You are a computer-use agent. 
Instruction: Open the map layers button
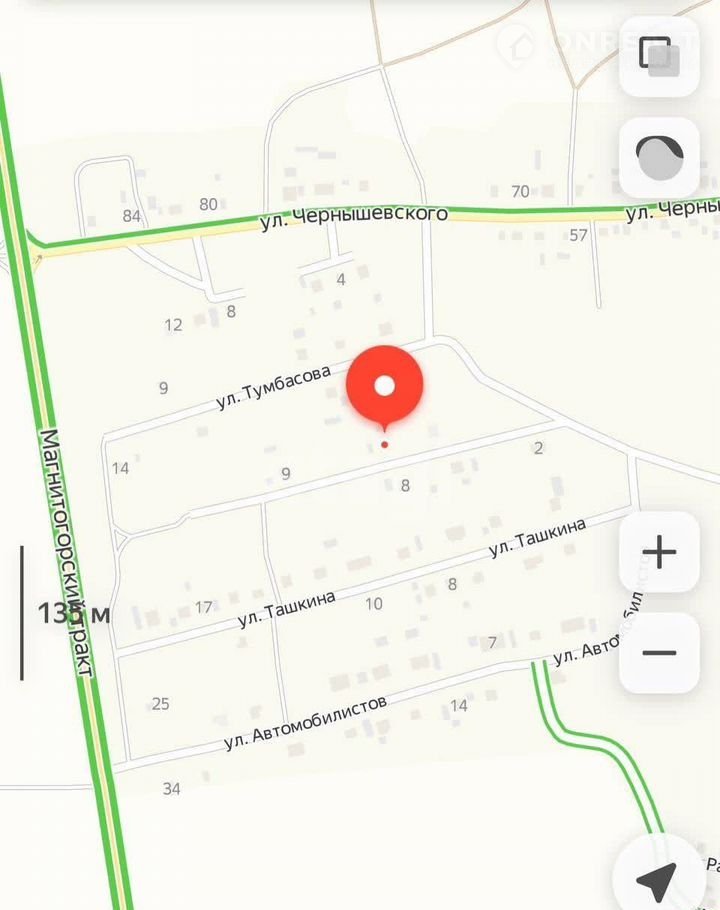tap(659, 56)
